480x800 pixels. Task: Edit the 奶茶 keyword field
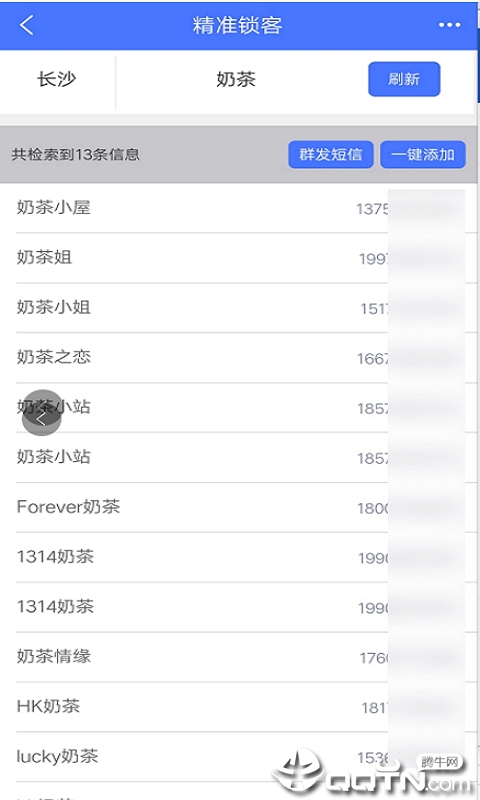[236, 80]
